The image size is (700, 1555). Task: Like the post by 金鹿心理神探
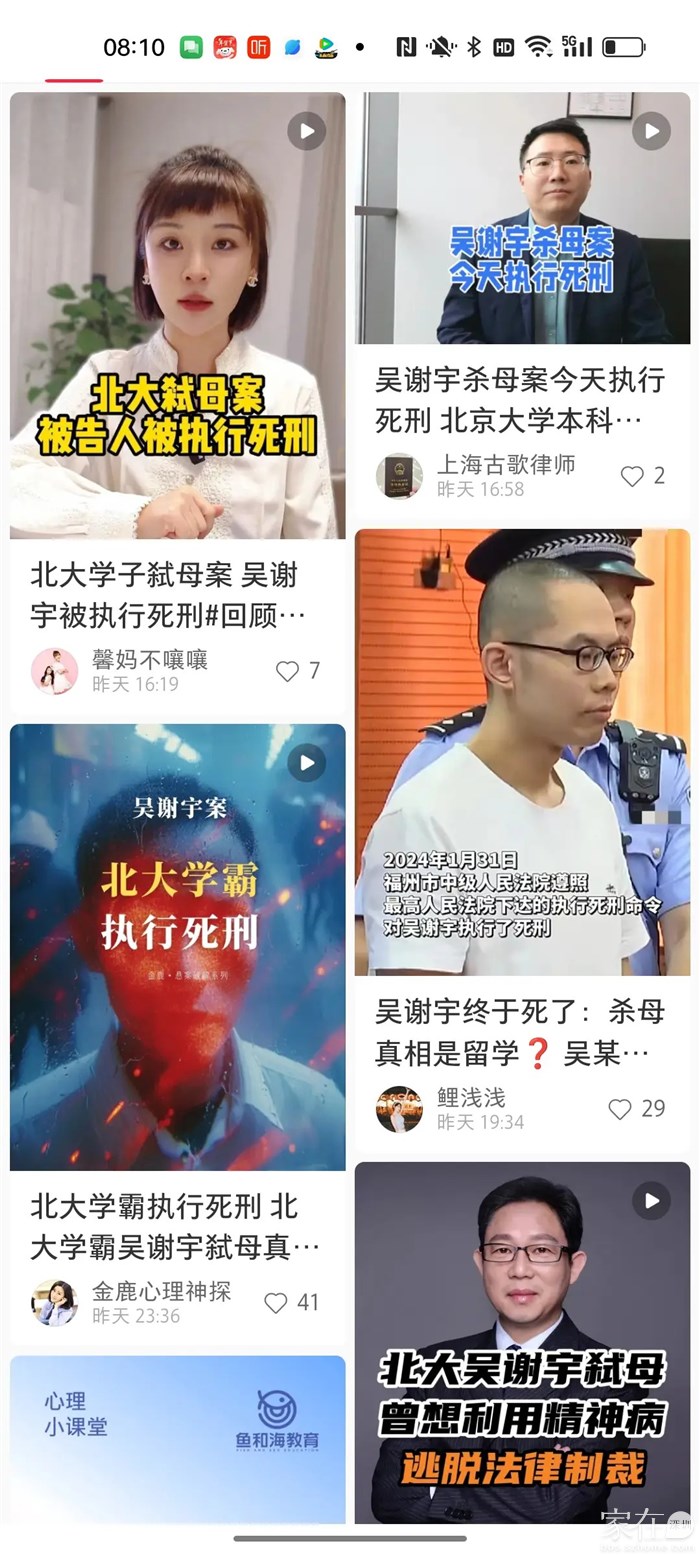(x=276, y=1302)
